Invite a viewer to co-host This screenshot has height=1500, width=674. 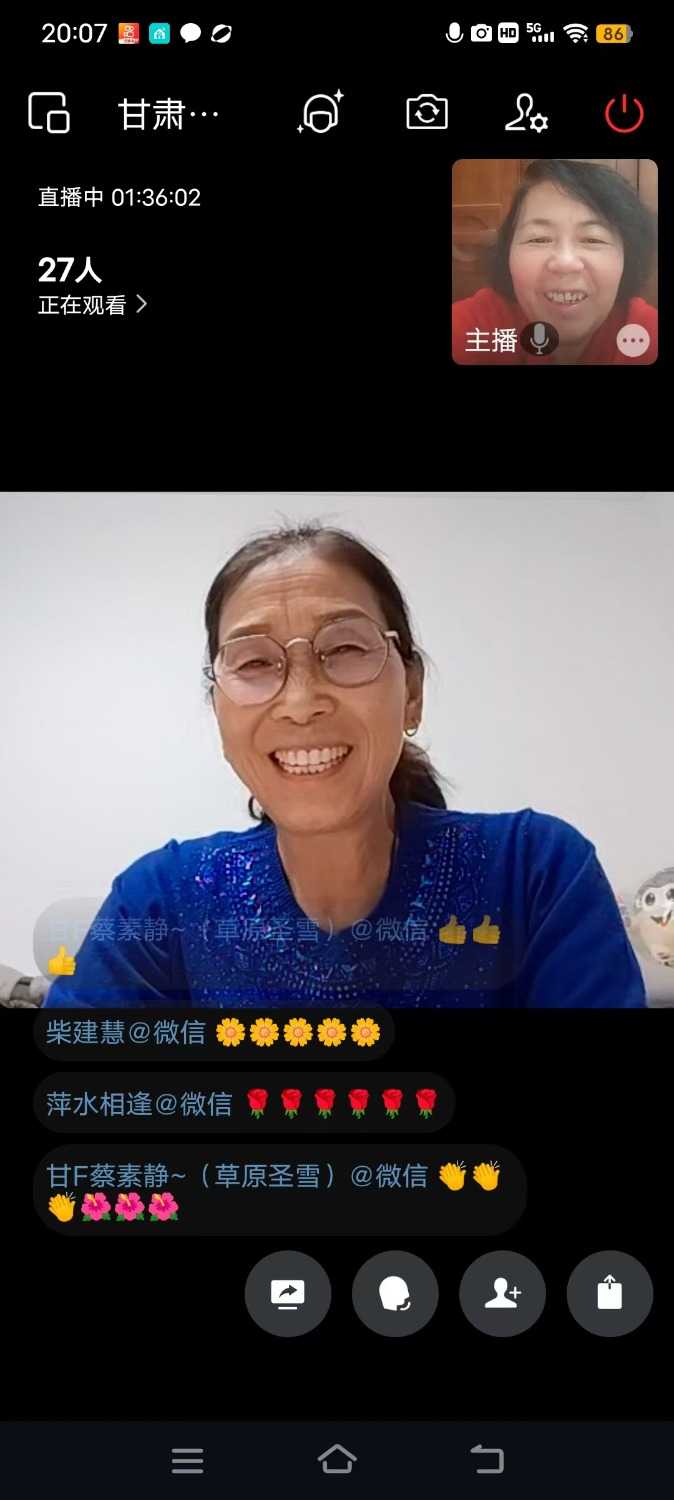pyautogui.click(x=502, y=1294)
